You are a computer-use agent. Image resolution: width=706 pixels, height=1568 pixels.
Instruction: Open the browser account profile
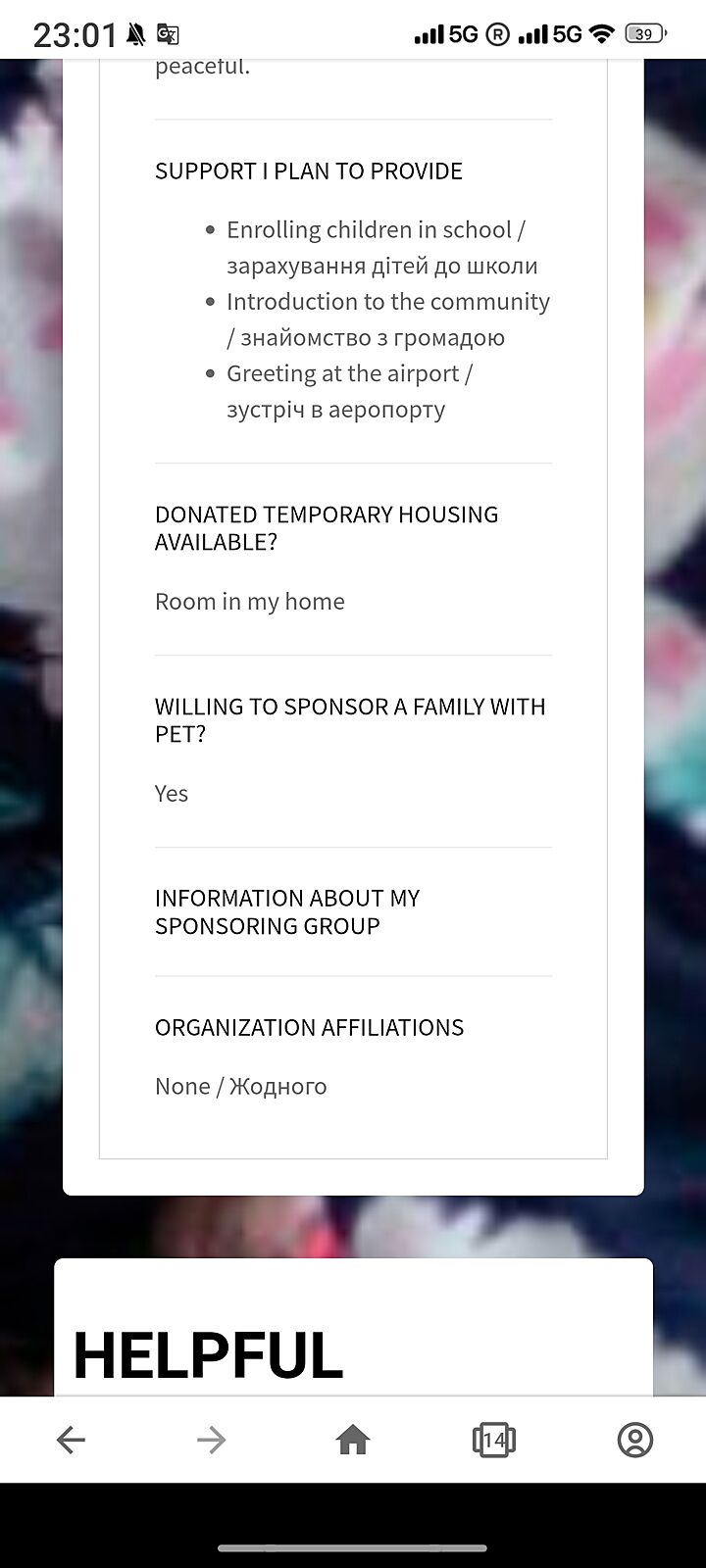tap(634, 1440)
